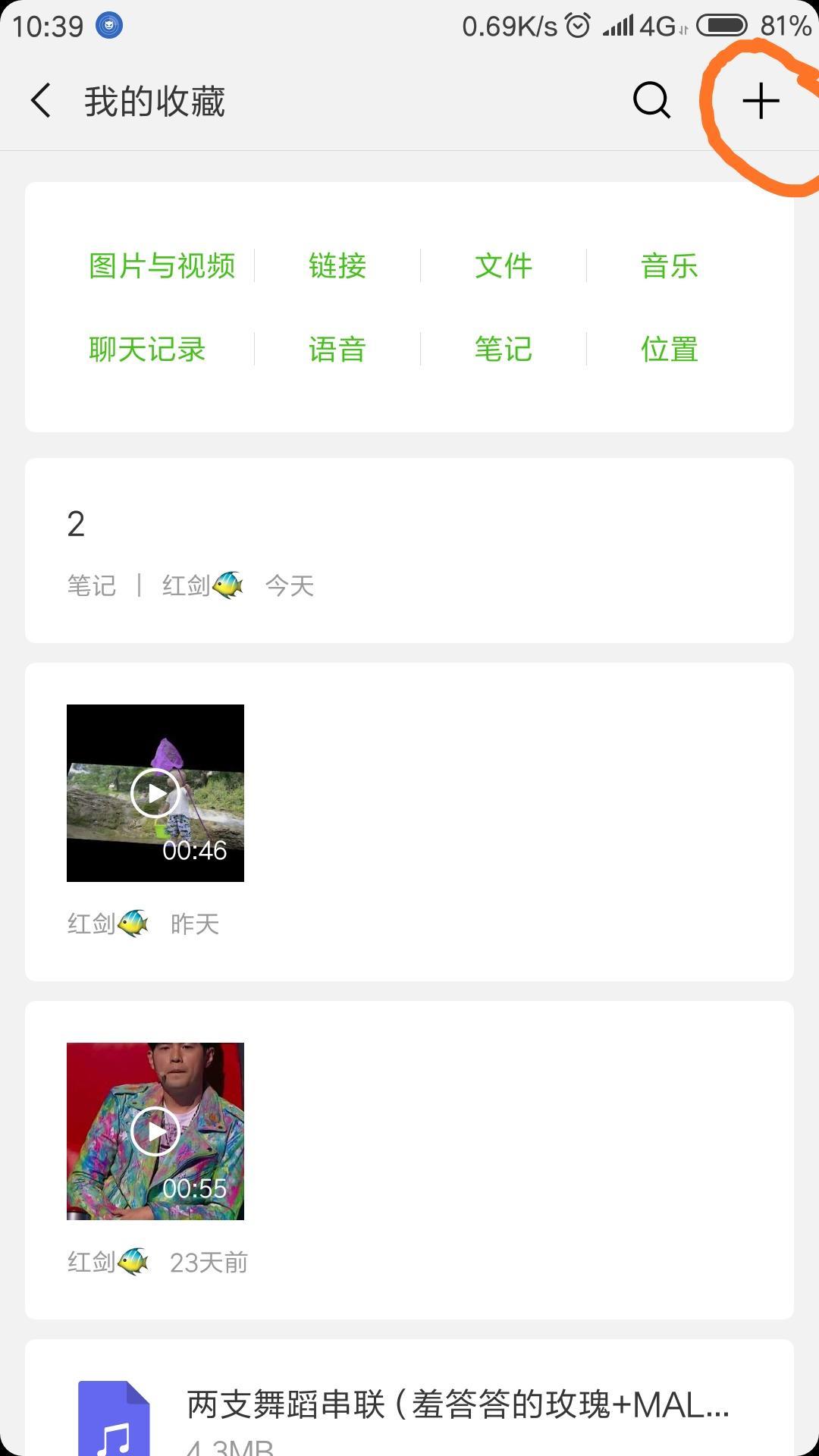Image resolution: width=819 pixels, height=1456 pixels.
Task: Play the 00:55 video from 23天前
Action: pyautogui.click(x=155, y=1131)
